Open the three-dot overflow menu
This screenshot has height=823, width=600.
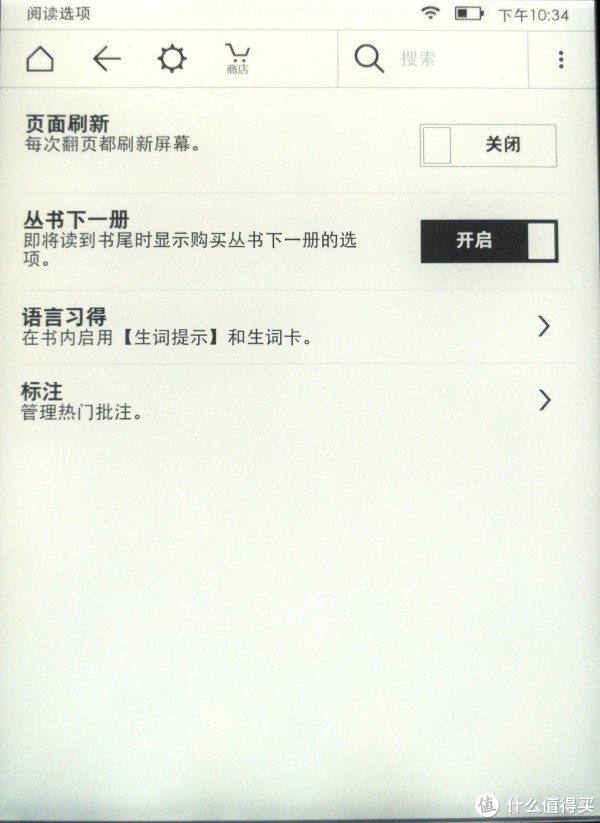(560, 59)
